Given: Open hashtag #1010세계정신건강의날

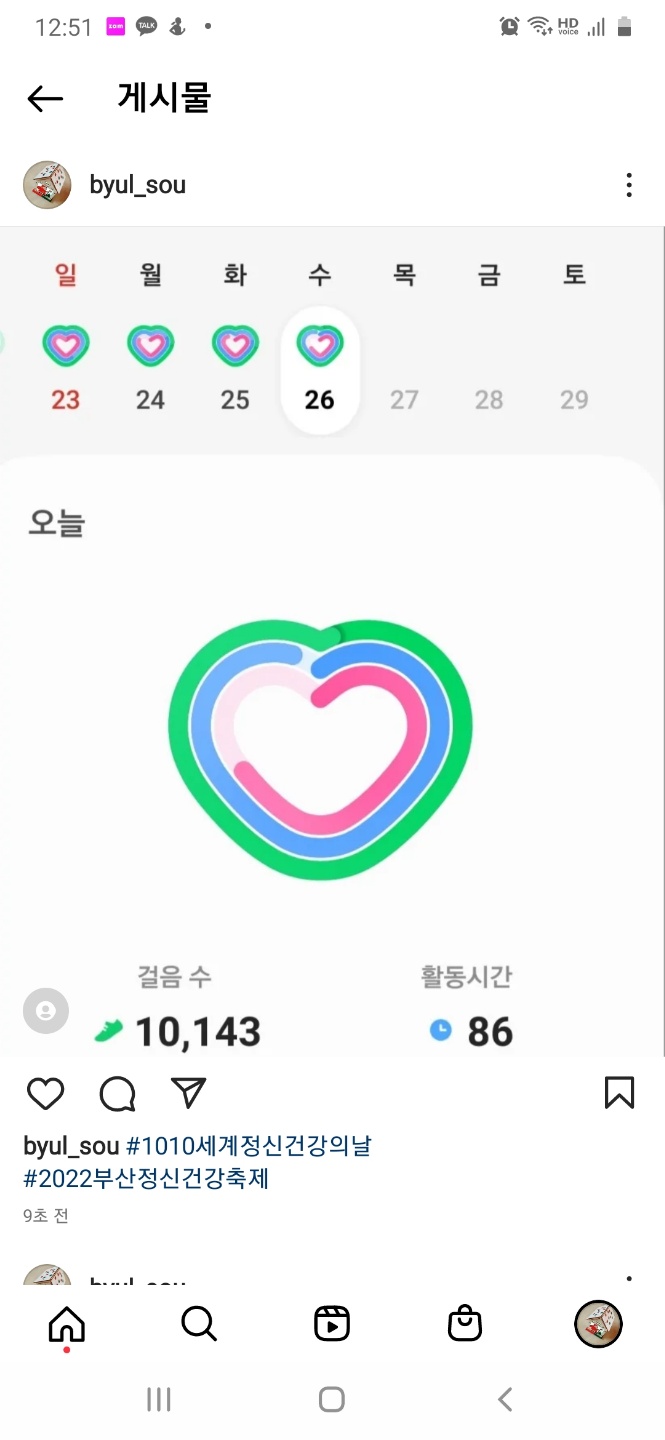Looking at the screenshot, I should pos(248,1146).
